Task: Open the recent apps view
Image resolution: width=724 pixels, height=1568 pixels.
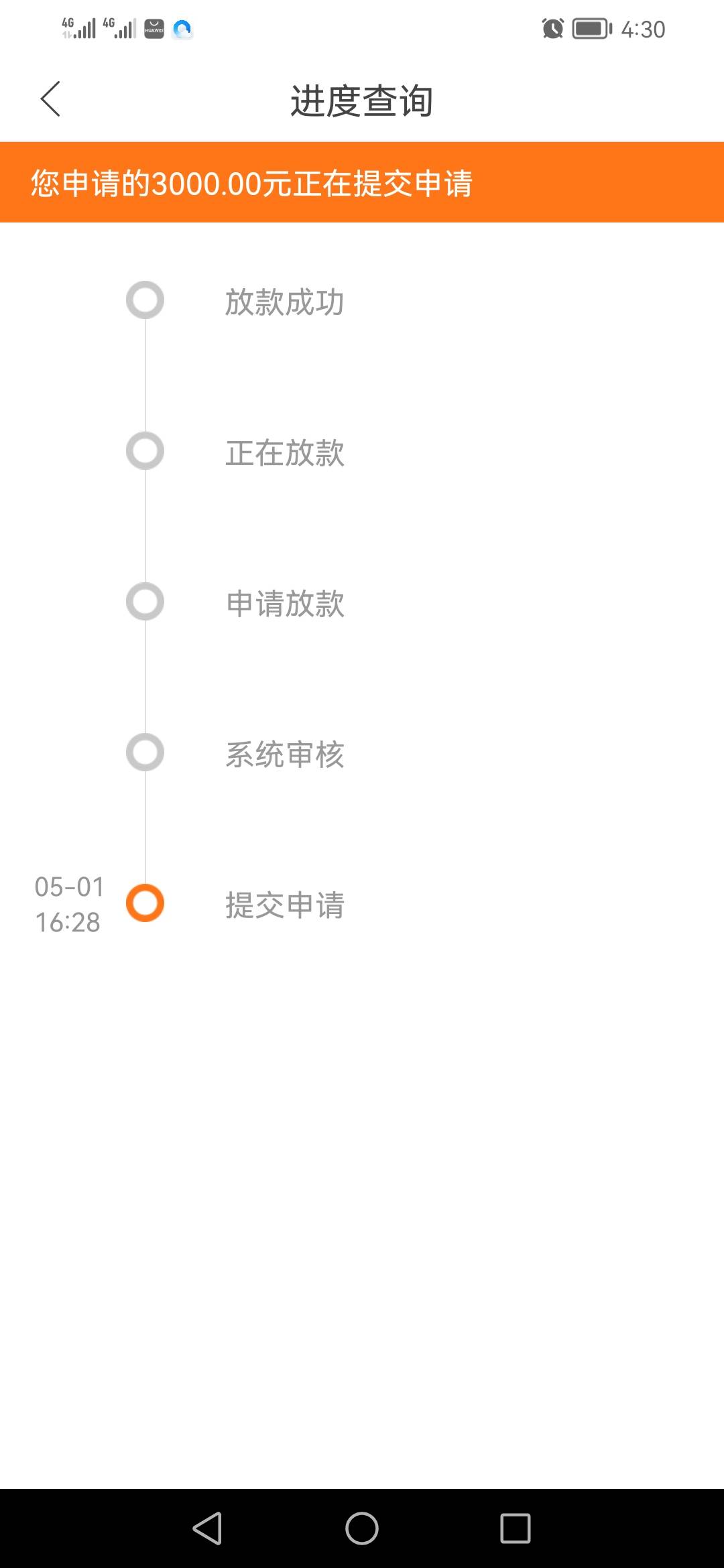Action: click(516, 1528)
